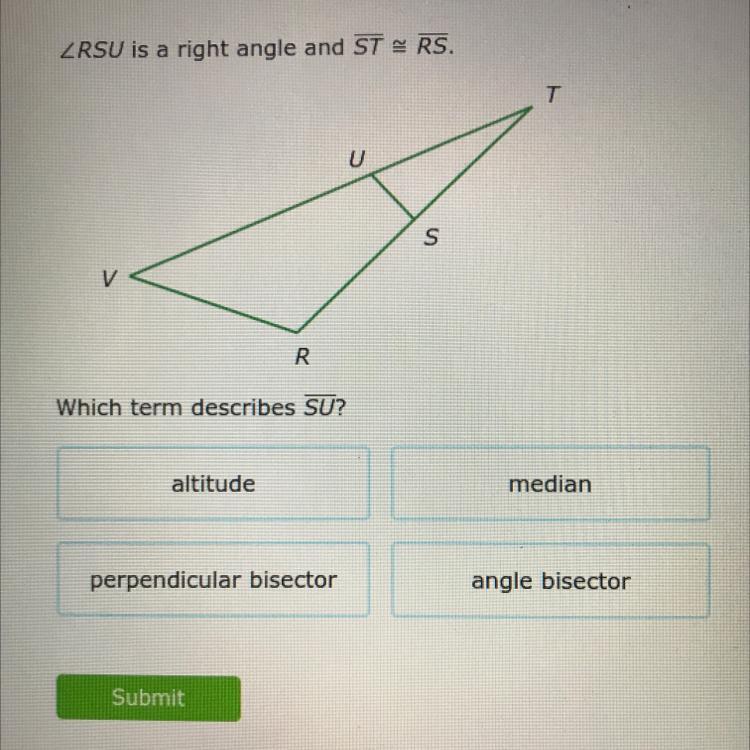The width and height of the screenshot is (750, 750).
Task: Select angle bisector answer
Action: pos(550,581)
